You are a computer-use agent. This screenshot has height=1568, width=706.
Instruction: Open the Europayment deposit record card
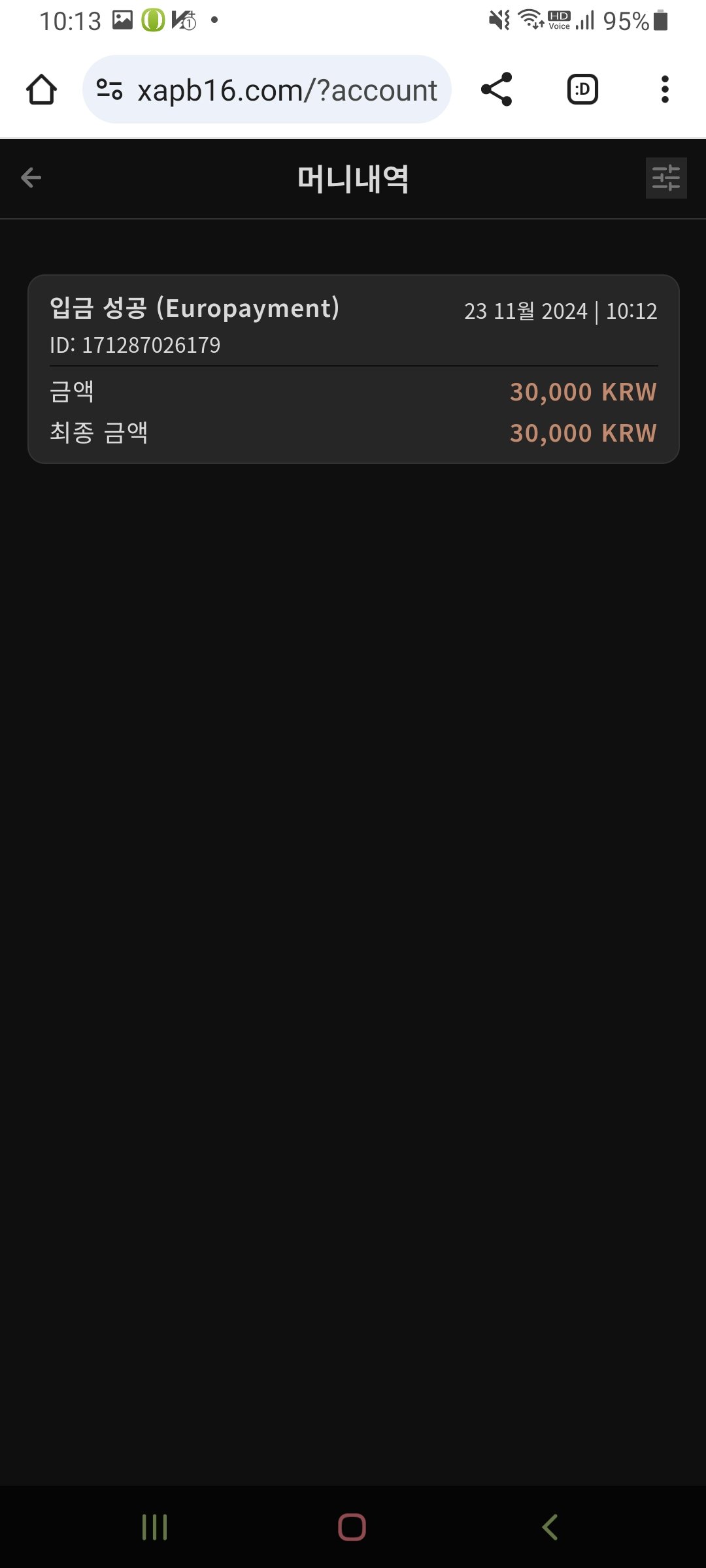click(353, 369)
